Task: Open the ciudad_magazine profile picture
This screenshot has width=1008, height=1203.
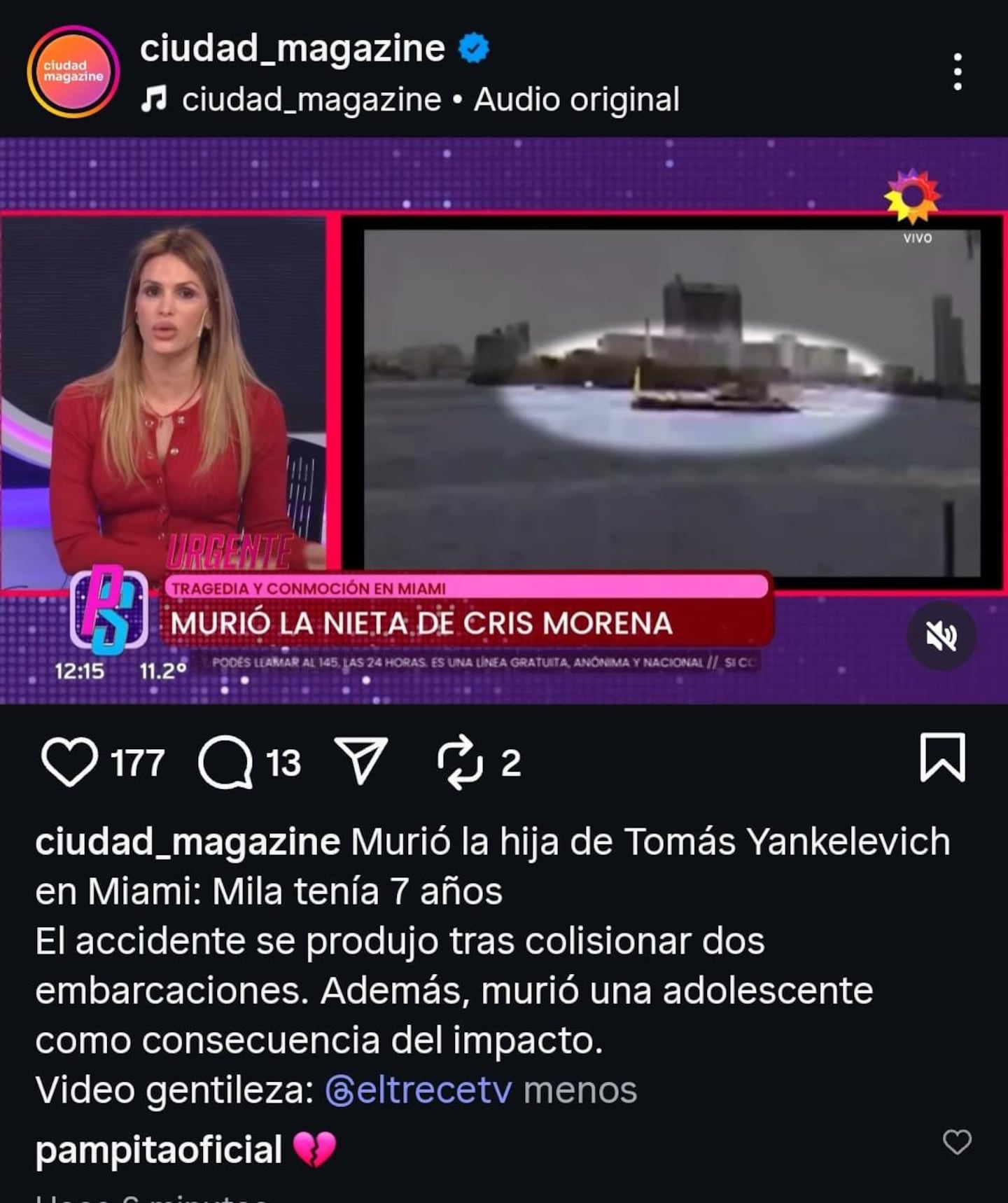Action: (73, 71)
